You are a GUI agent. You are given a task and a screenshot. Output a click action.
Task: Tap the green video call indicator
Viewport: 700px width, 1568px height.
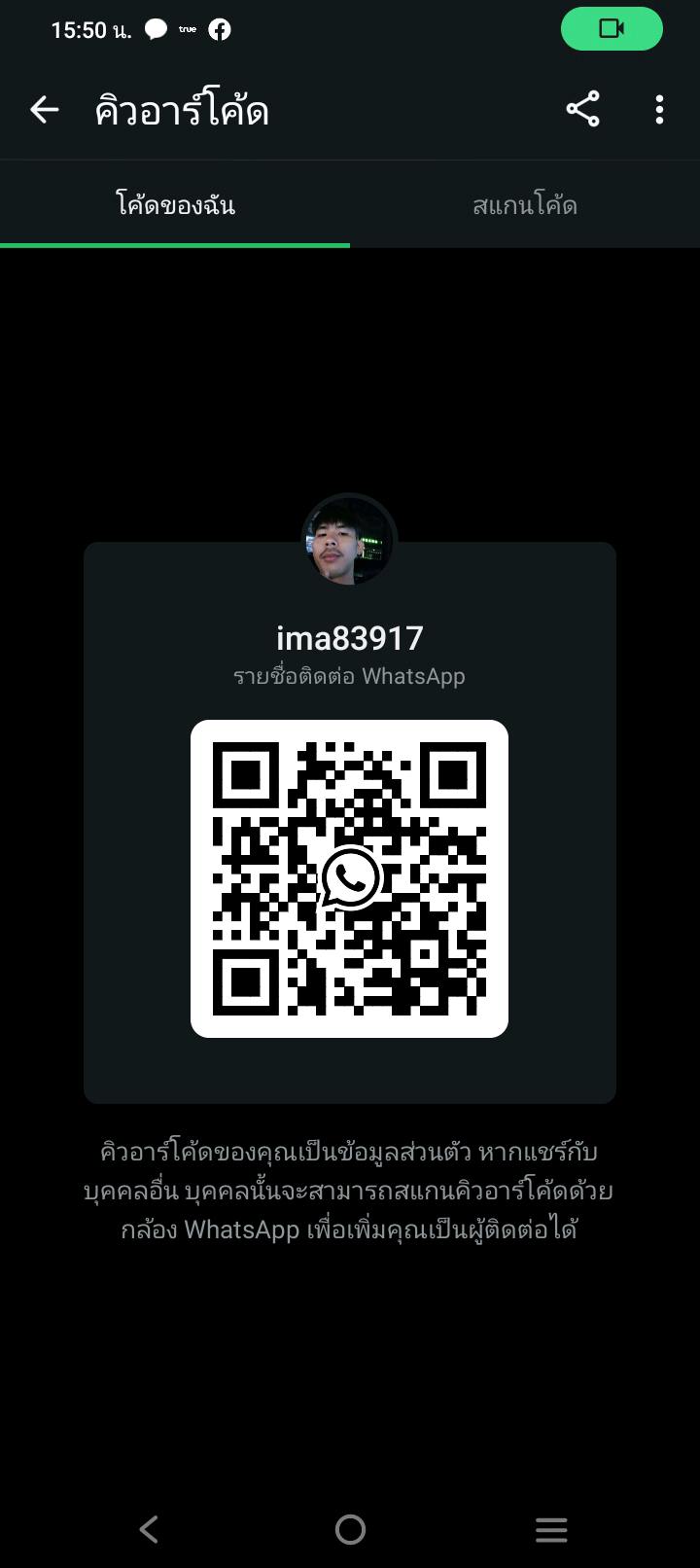tap(612, 29)
